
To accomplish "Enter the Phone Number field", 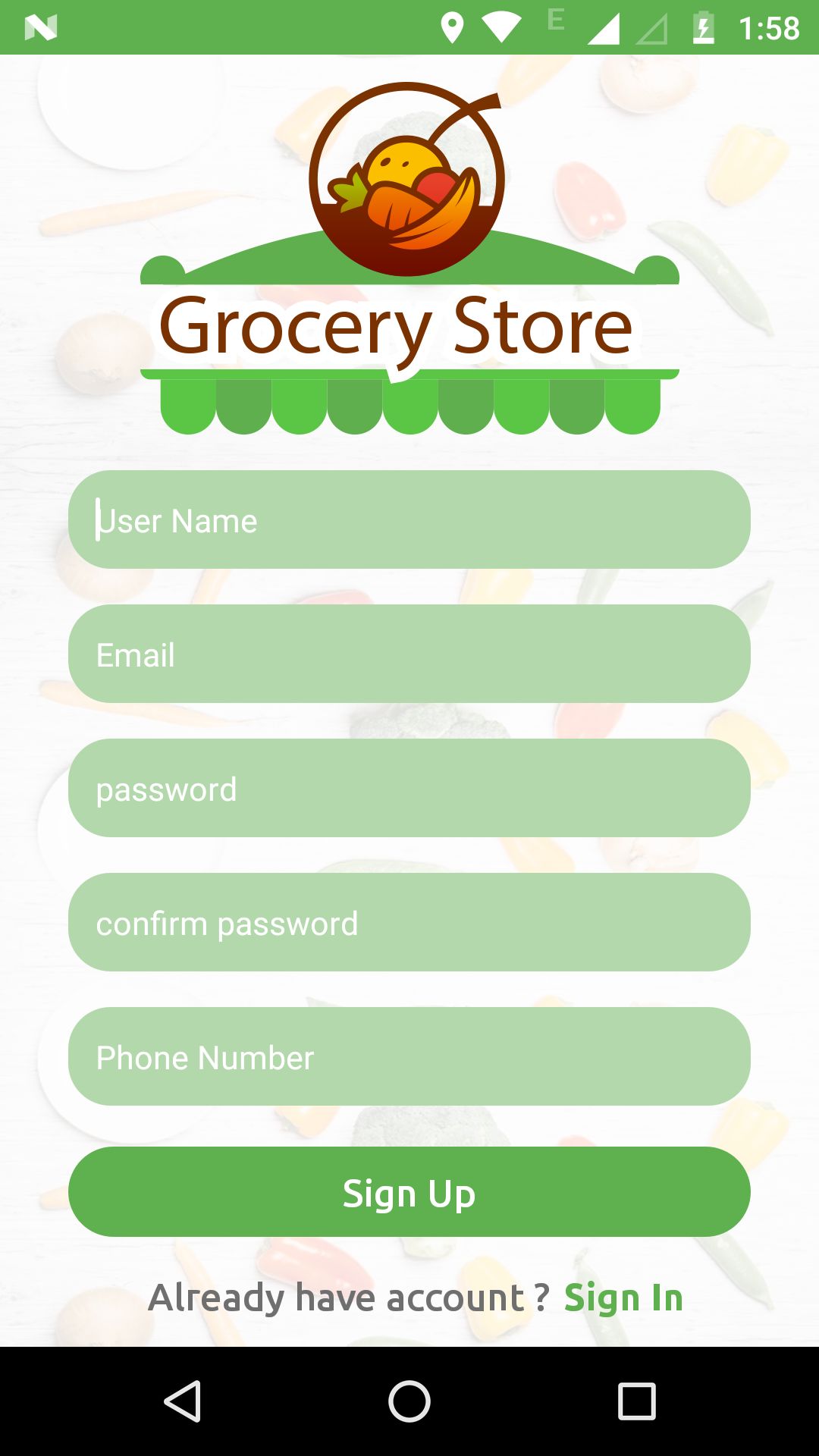I will [409, 1056].
